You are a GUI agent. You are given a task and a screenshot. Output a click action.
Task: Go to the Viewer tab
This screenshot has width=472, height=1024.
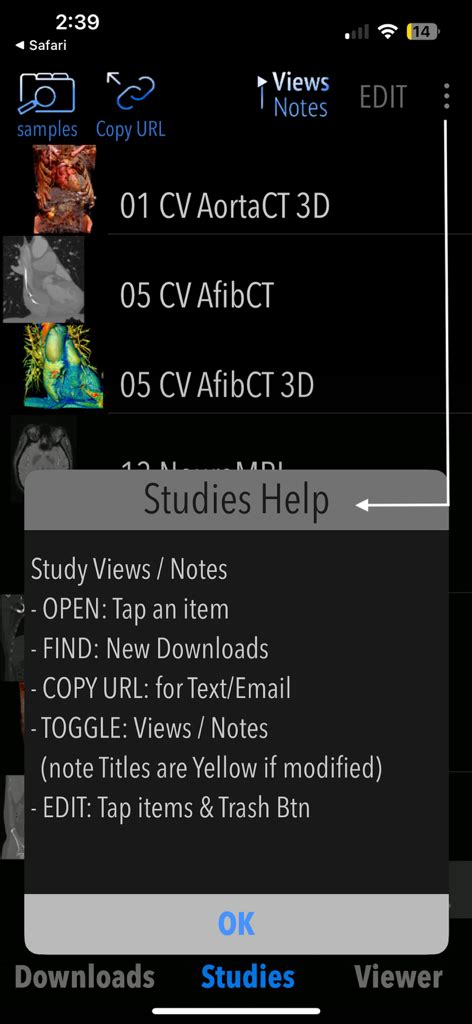click(399, 977)
